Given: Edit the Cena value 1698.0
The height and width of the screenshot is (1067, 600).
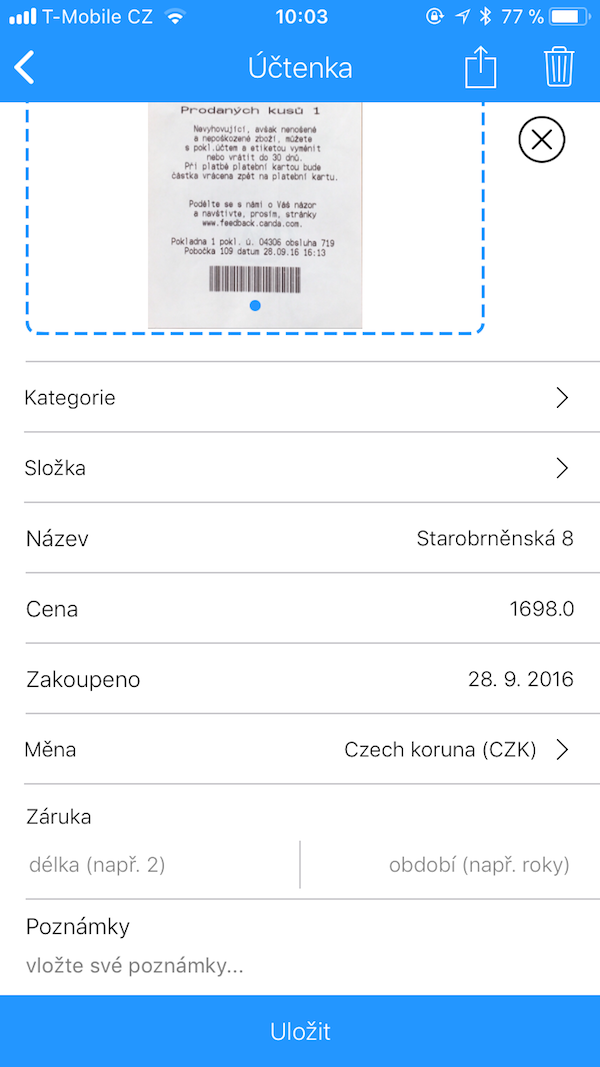Looking at the screenshot, I should 541,609.
